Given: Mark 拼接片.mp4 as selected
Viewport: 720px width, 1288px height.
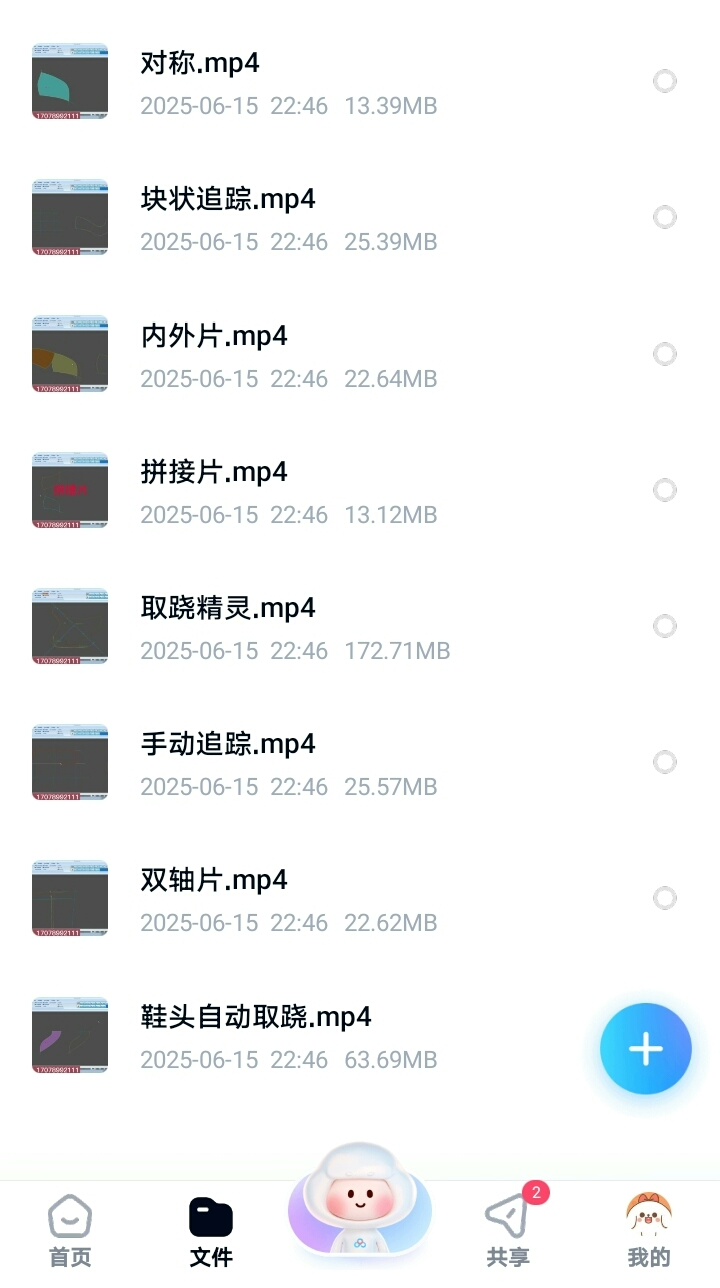Looking at the screenshot, I should coord(665,490).
